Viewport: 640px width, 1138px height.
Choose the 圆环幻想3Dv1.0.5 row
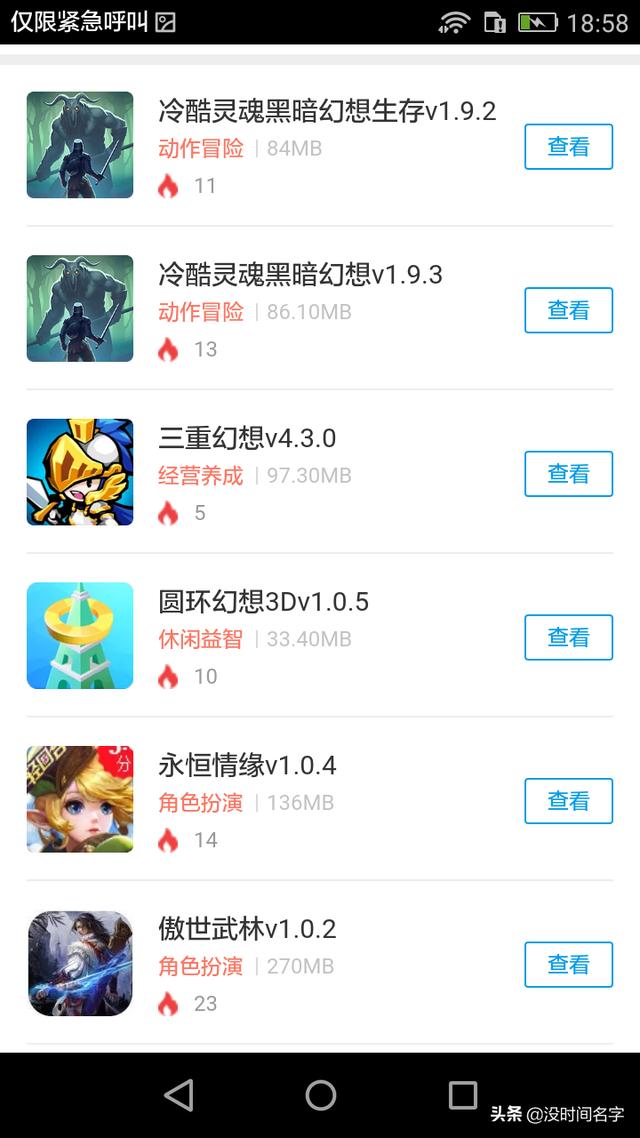coord(264,602)
